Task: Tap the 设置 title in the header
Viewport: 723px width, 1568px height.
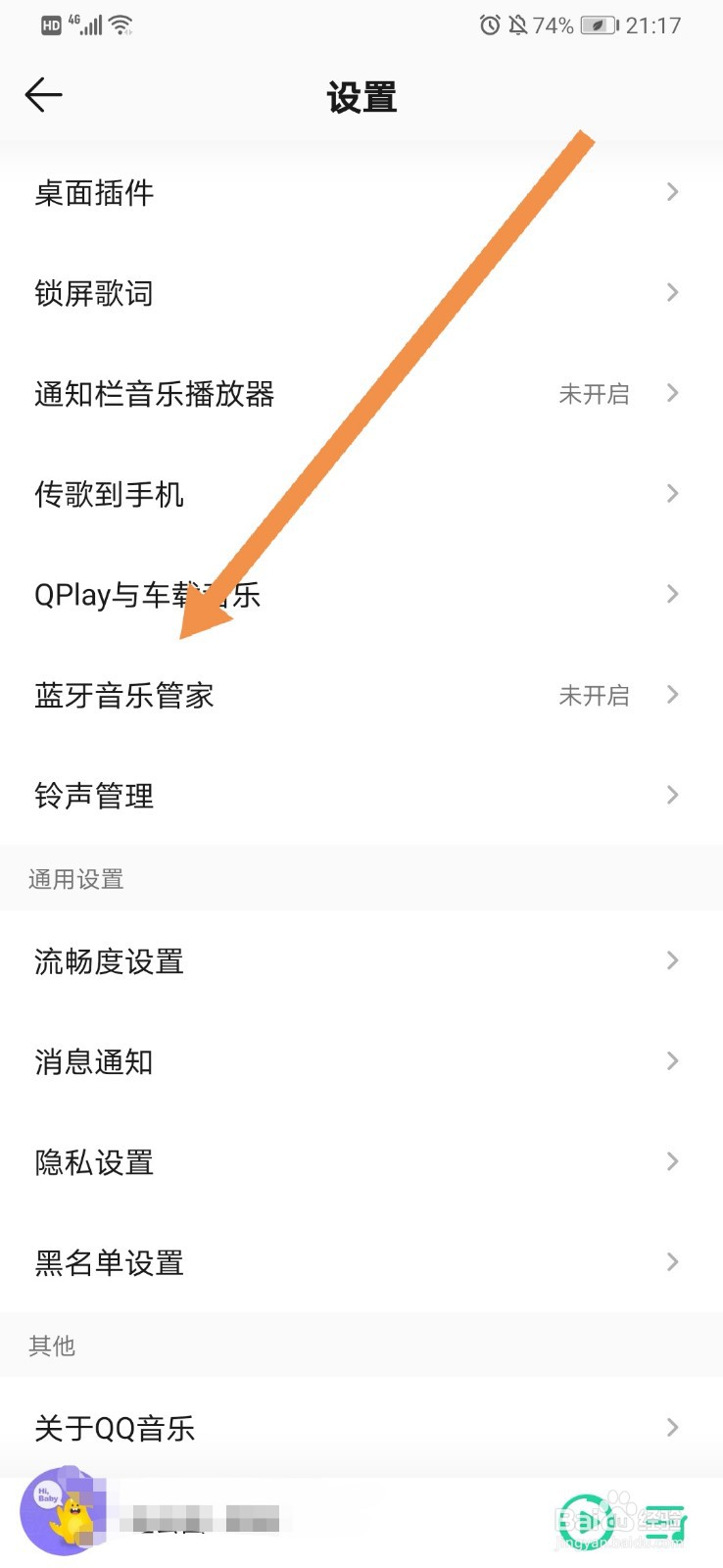Action: (x=361, y=97)
